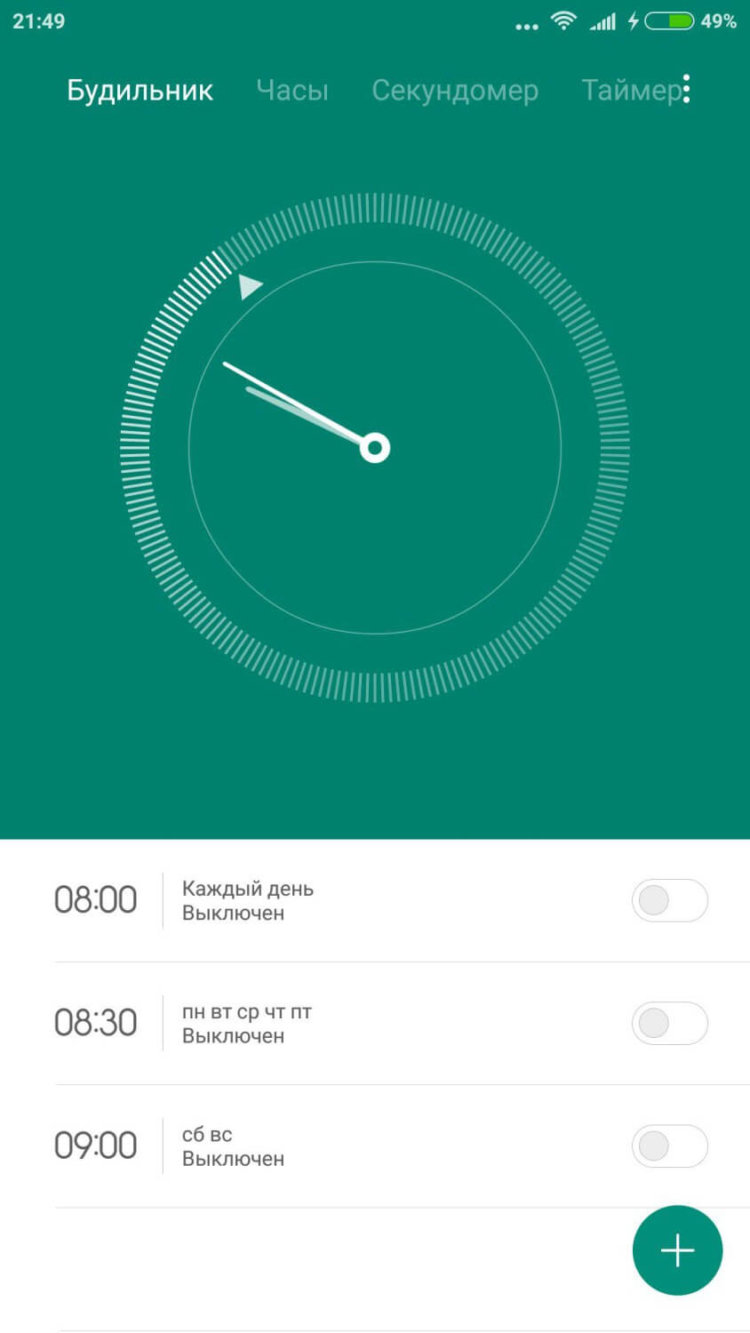Enable the 08:00 alarm switch
750x1333 pixels.
[x=669, y=900]
